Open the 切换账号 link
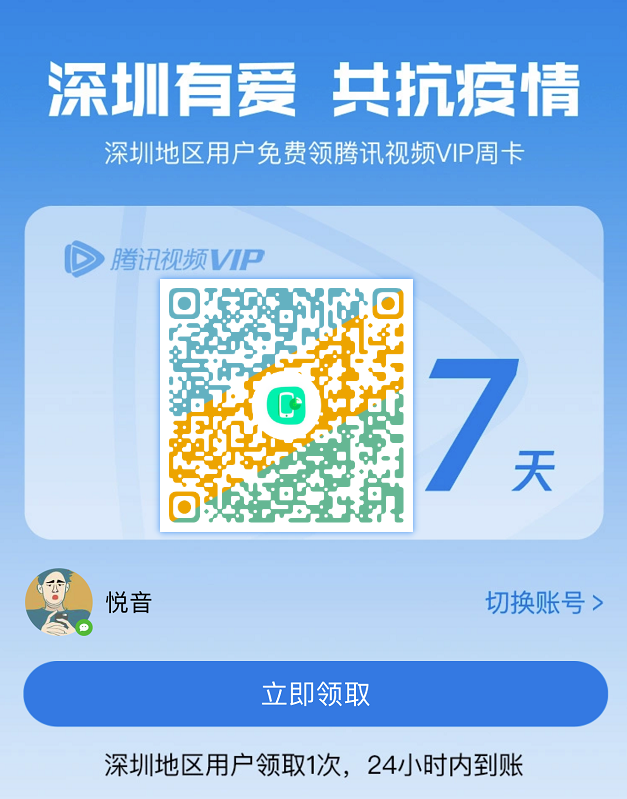The width and height of the screenshot is (627, 799). tap(544, 603)
